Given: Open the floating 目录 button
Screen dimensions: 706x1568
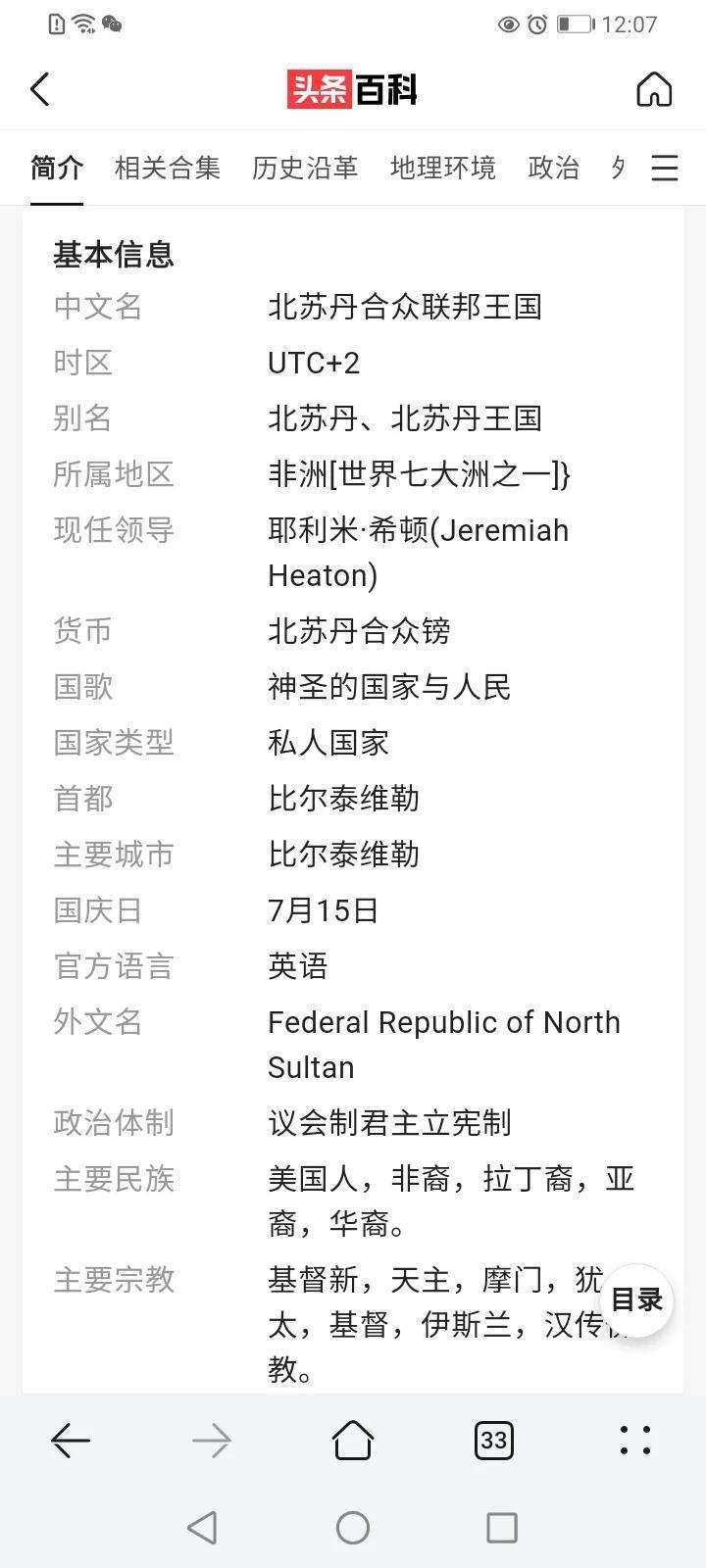Looking at the screenshot, I should click(637, 1299).
